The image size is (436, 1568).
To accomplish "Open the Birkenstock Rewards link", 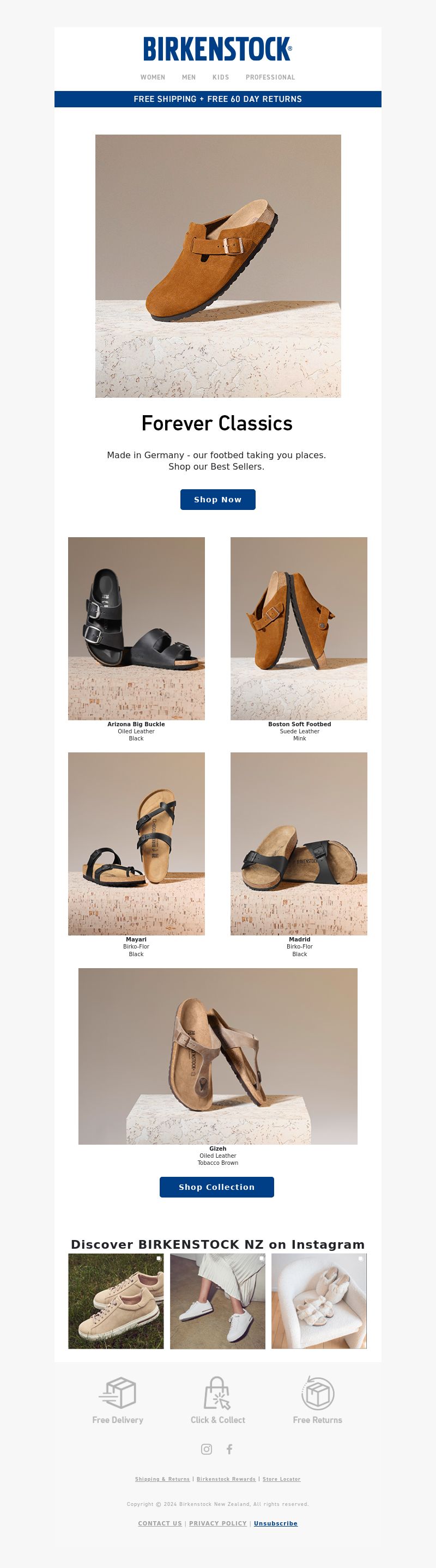I will 226,1479.
